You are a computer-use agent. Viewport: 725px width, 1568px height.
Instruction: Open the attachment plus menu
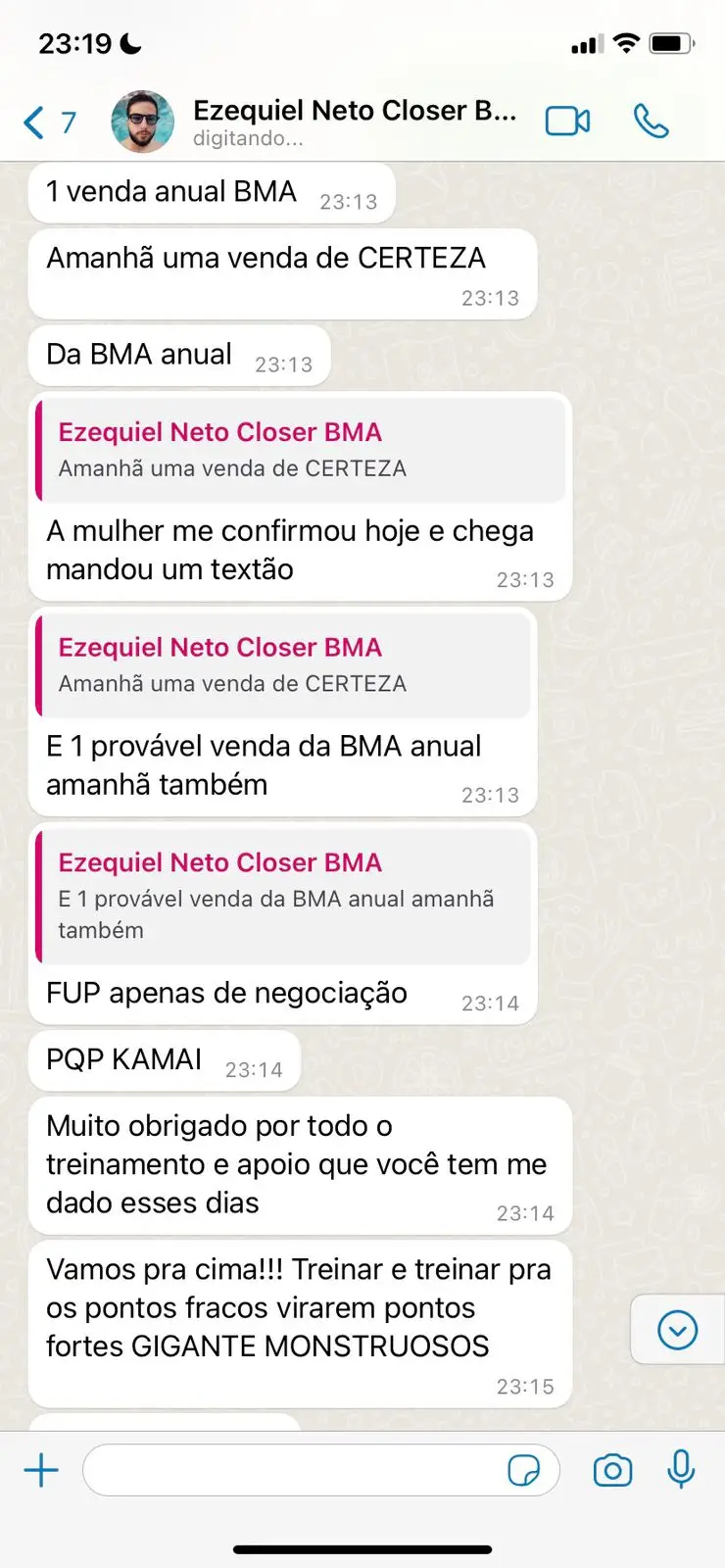coord(41,1470)
